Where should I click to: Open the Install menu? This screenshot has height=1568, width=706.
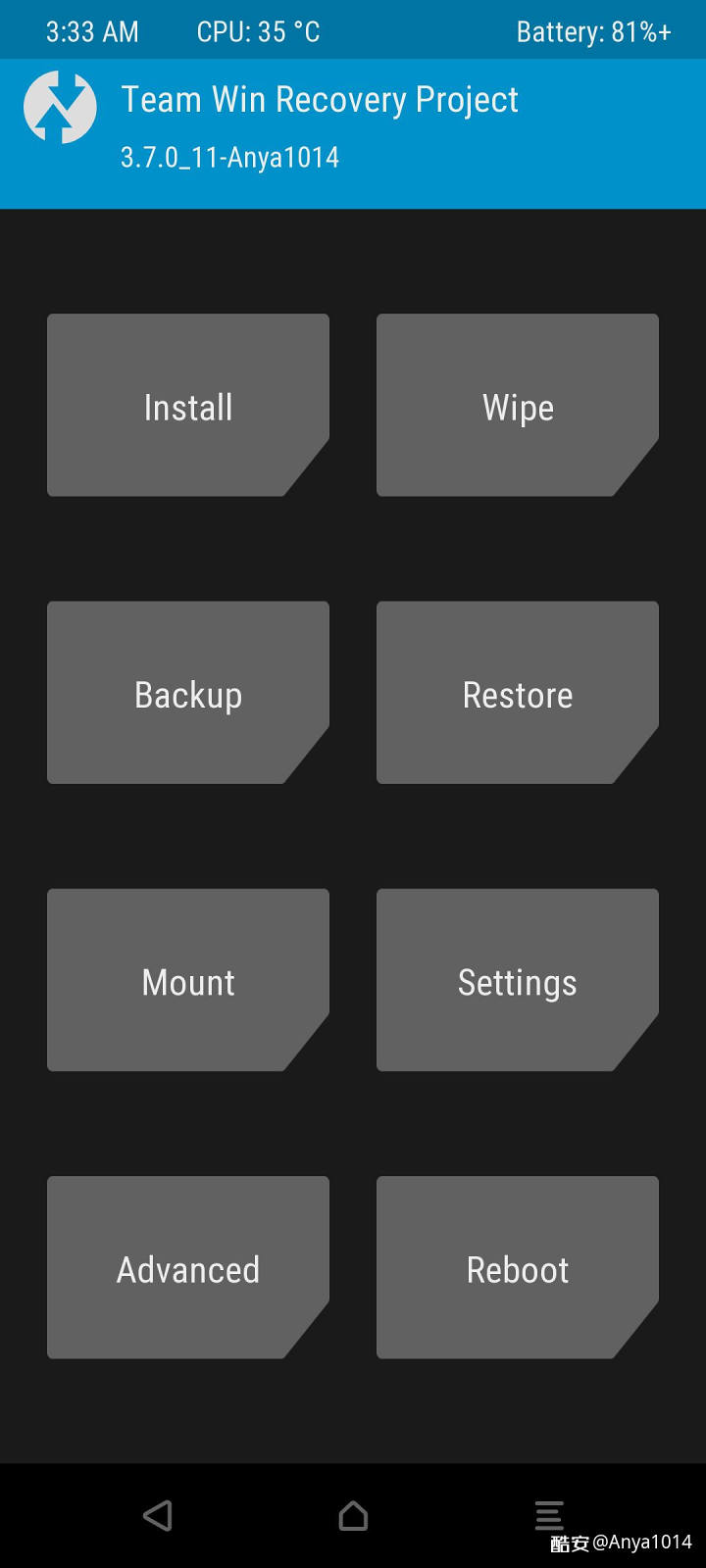pyautogui.click(x=187, y=406)
